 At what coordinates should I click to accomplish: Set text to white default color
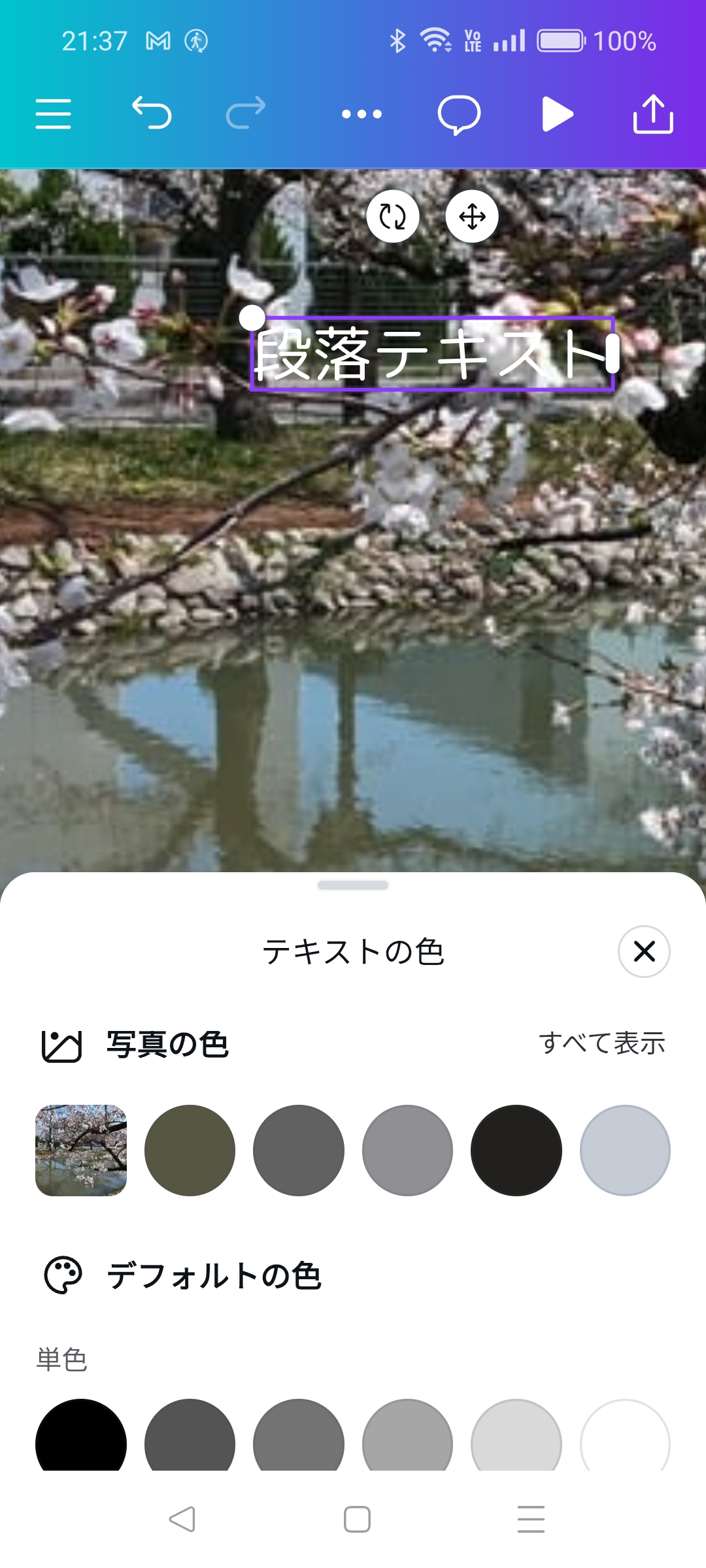pyautogui.click(x=625, y=1437)
